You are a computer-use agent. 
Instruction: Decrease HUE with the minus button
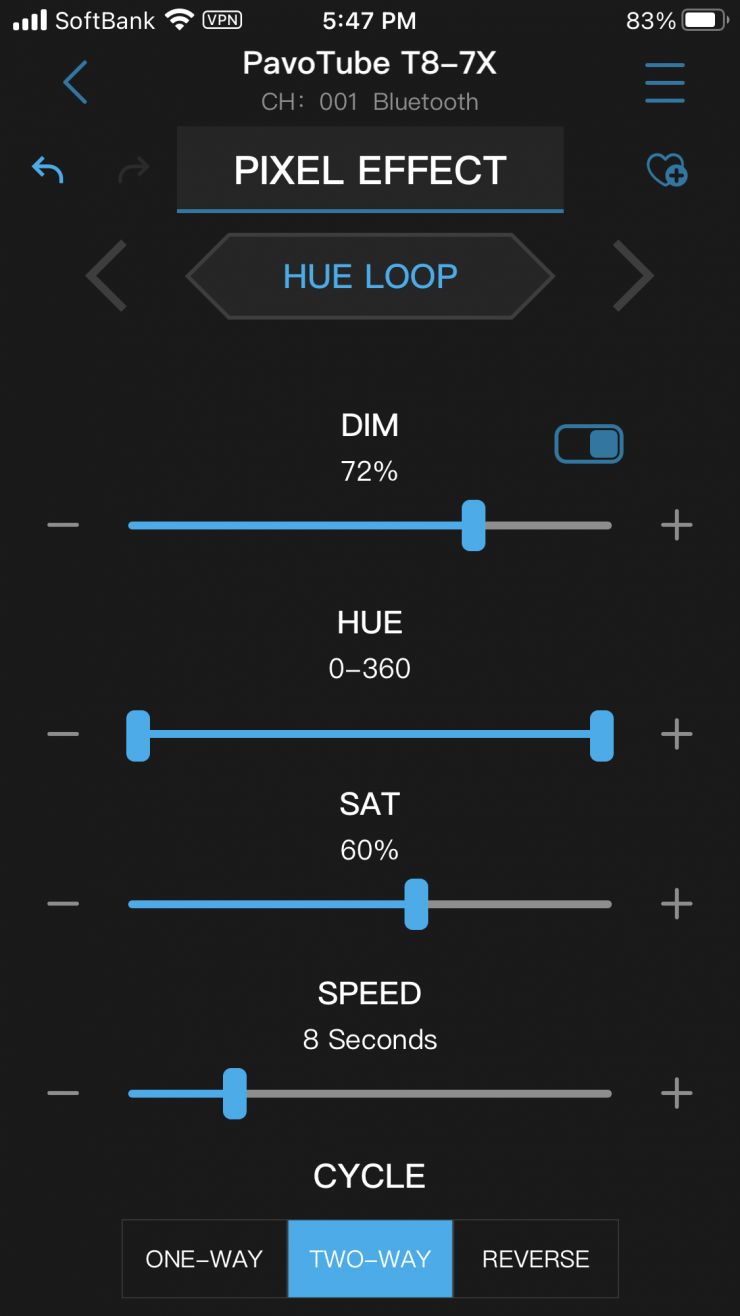(63, 735)
